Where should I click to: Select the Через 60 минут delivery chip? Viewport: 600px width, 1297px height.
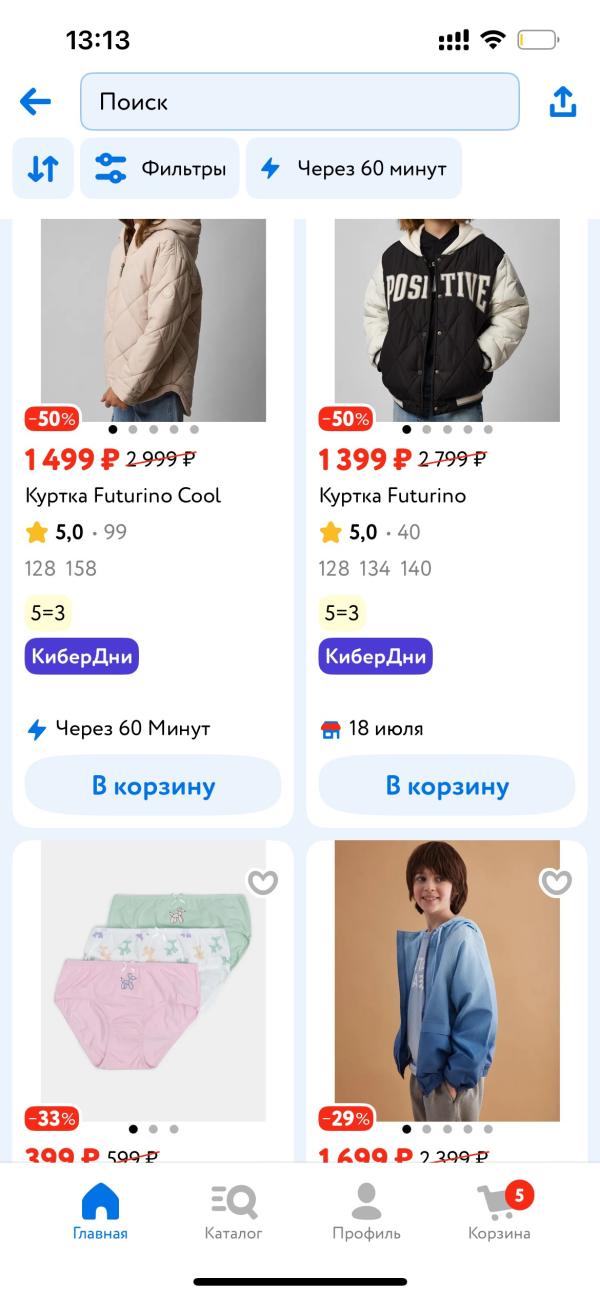pyautogui.click(x=354, y=168)
